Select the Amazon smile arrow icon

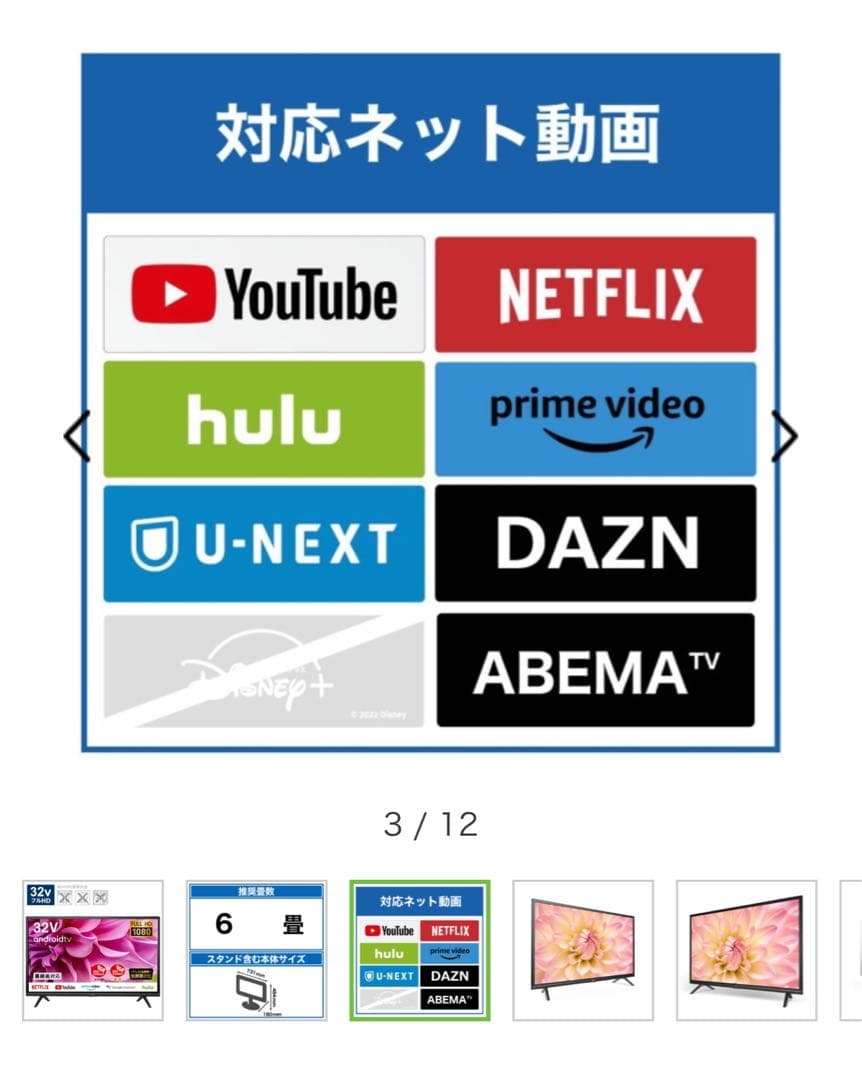(596, 436)
